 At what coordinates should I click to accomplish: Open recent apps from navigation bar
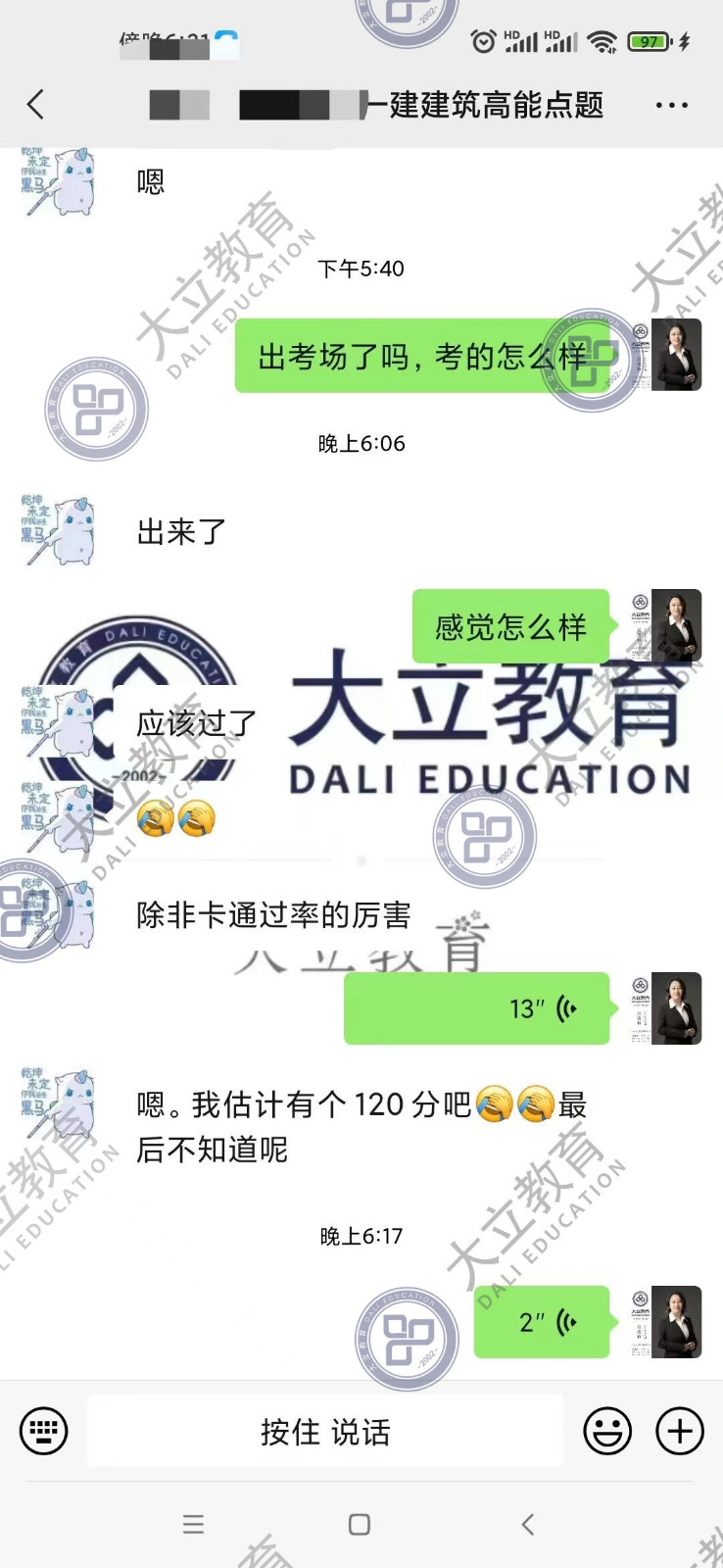[x=194, y=1524]
